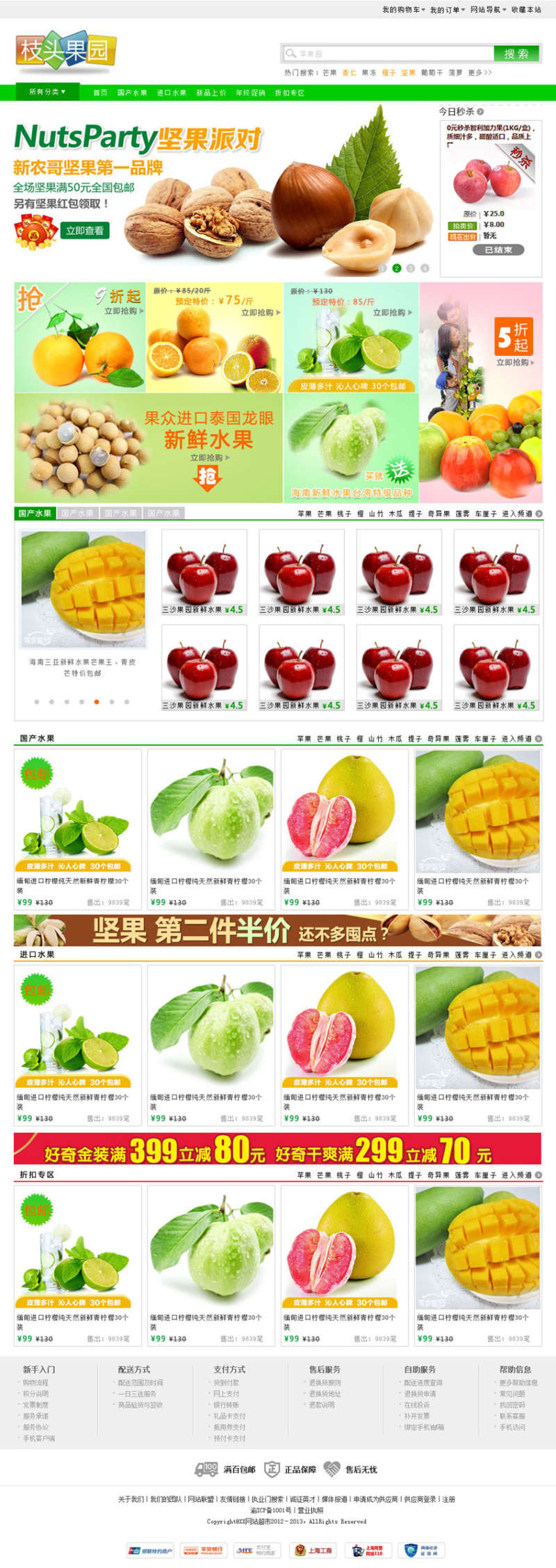The image size is (556, 1568).
Task: Open 我的订单 menu
Action: pos(447,10)
